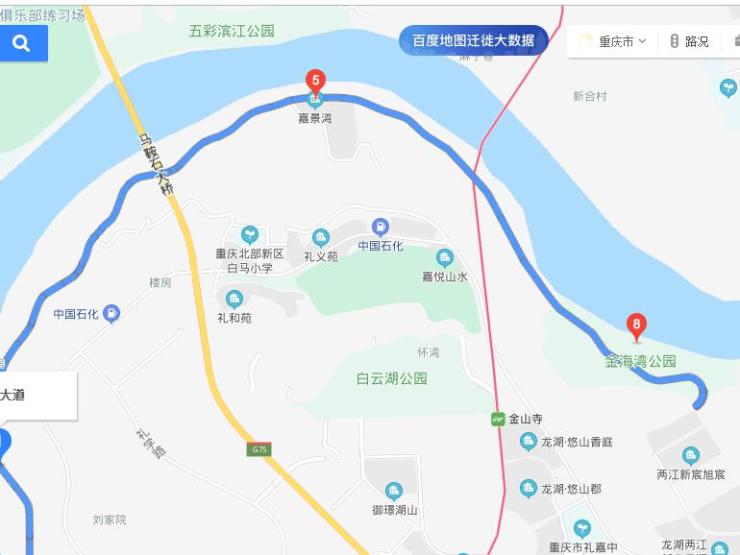Select route marker 8 near 金海湾公园
The height and width of the screenshot is (555, 740).
(636, 326)
